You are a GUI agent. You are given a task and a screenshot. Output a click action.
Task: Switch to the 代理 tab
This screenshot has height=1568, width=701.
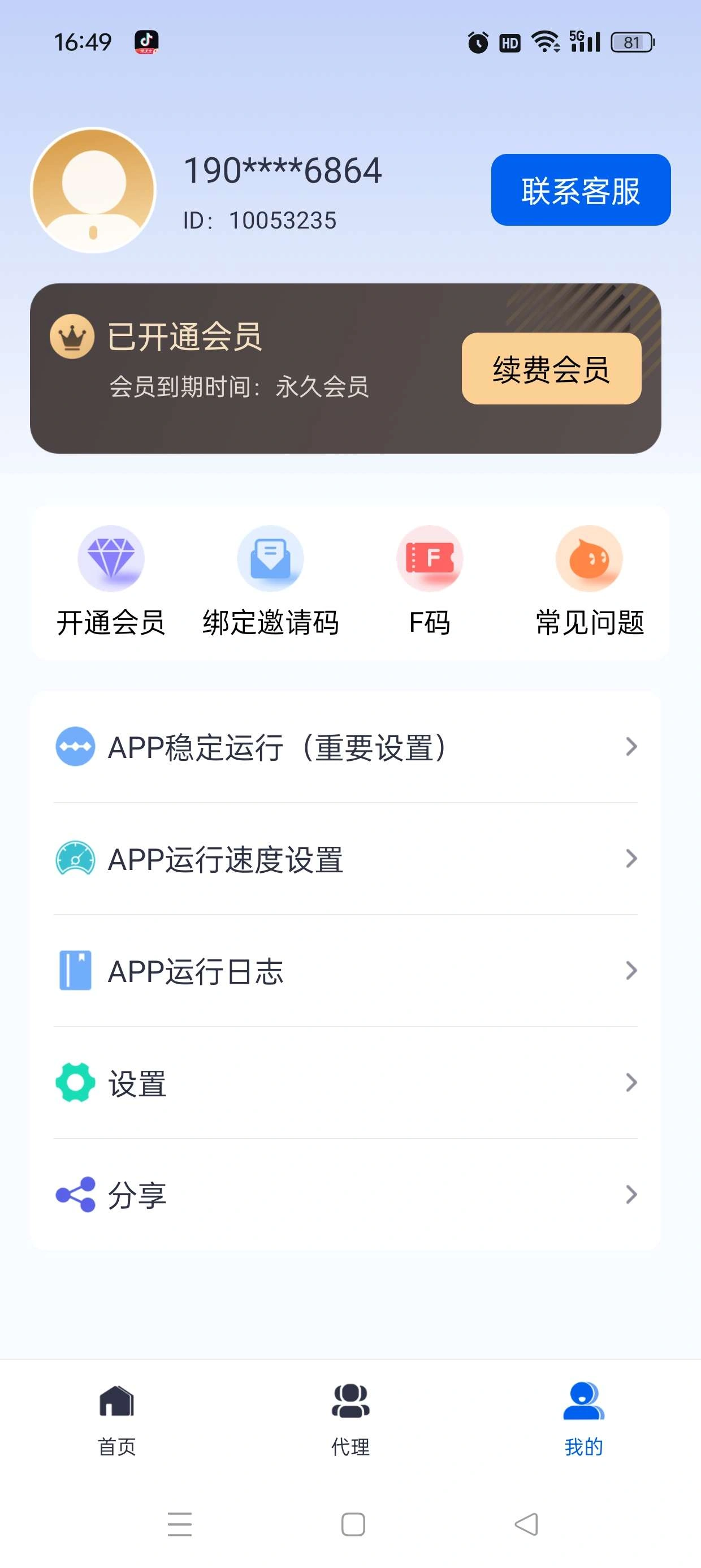pos(350,1418)
